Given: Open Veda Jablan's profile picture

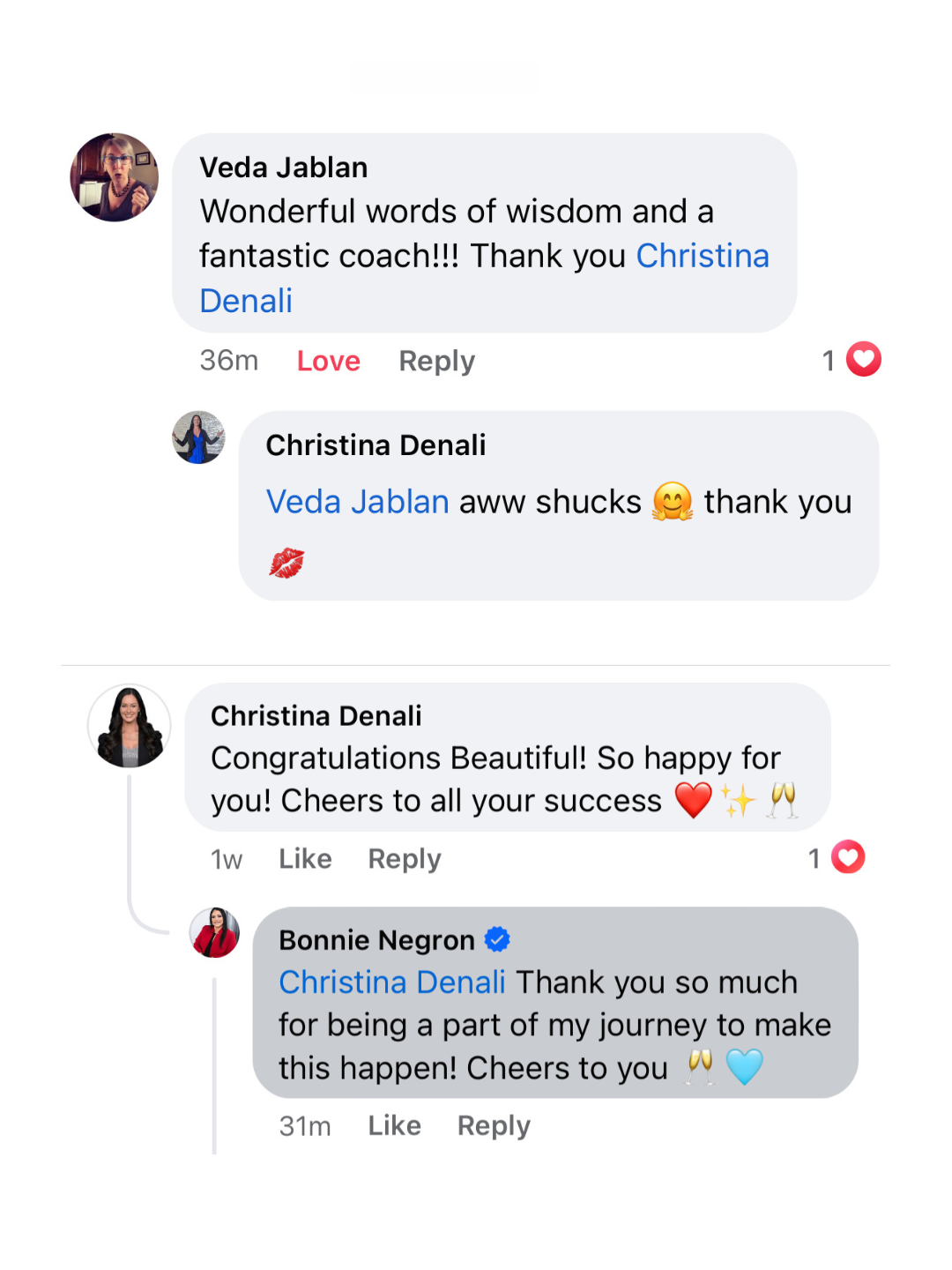Looking at the screenshot, I should [115, 177].
